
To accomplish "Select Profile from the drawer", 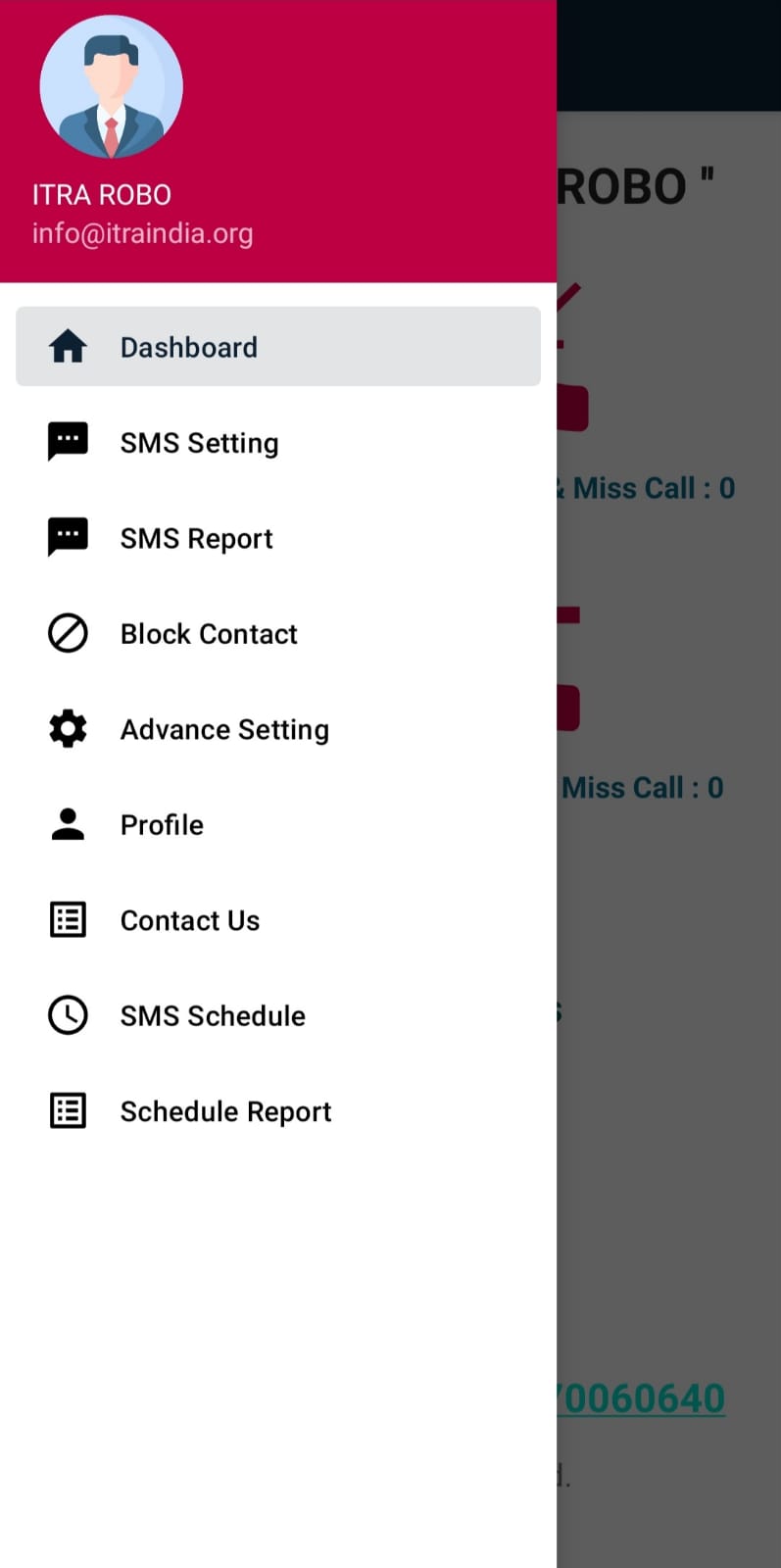I will pos(278,824).
